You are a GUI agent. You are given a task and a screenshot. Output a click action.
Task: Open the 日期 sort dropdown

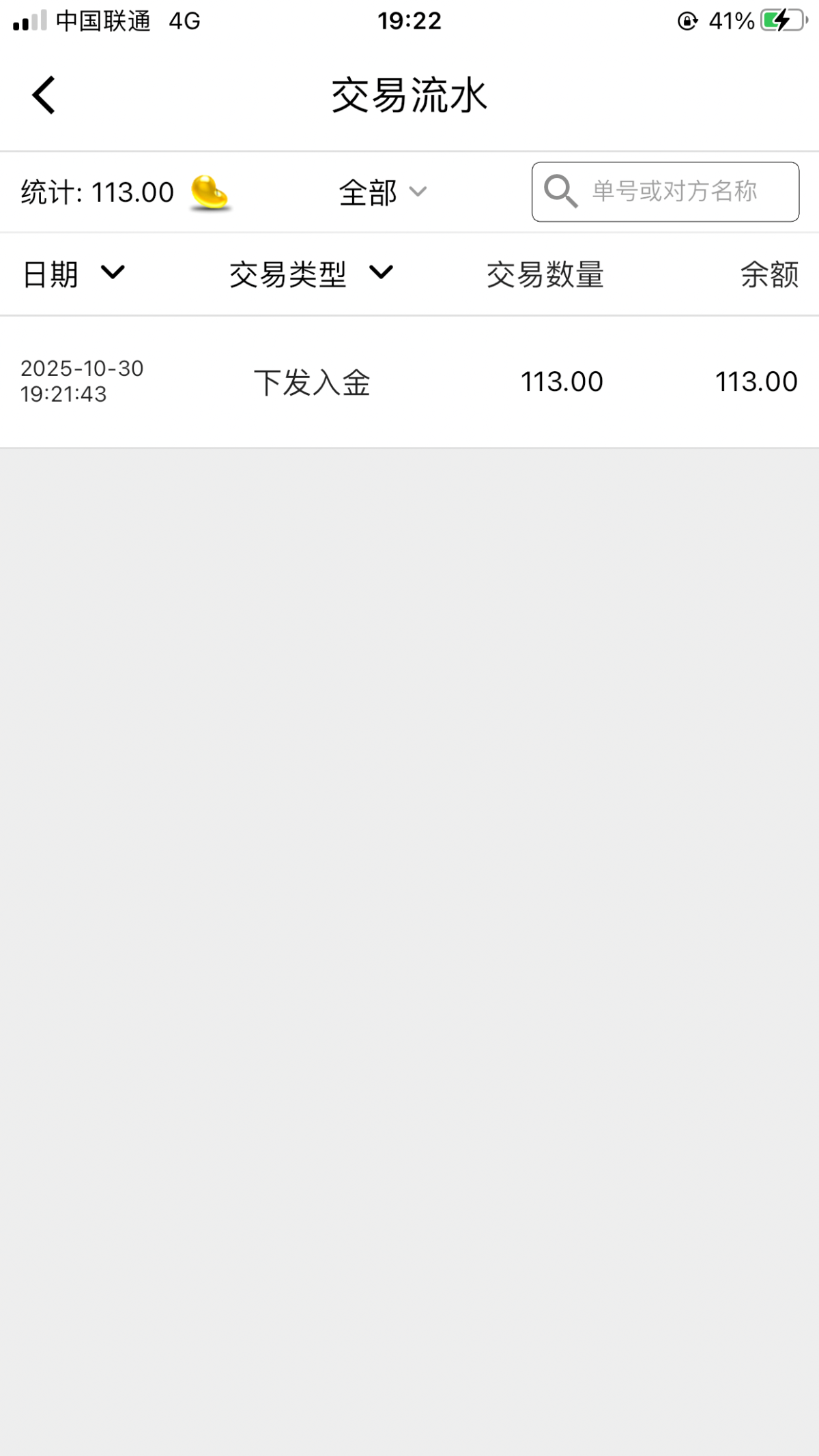click(x=74, y=274)
